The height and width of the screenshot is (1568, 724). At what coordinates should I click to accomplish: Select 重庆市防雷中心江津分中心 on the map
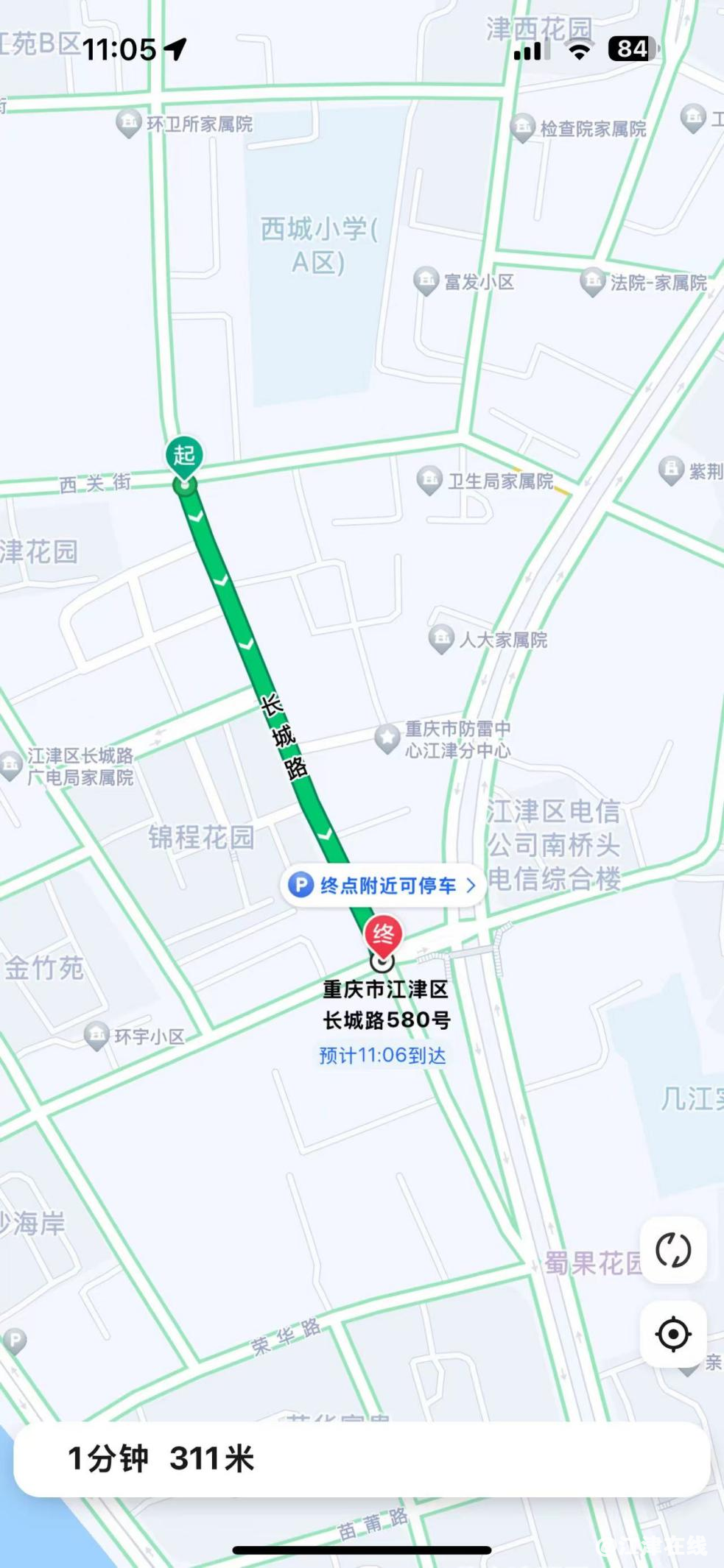click(387, 738)
